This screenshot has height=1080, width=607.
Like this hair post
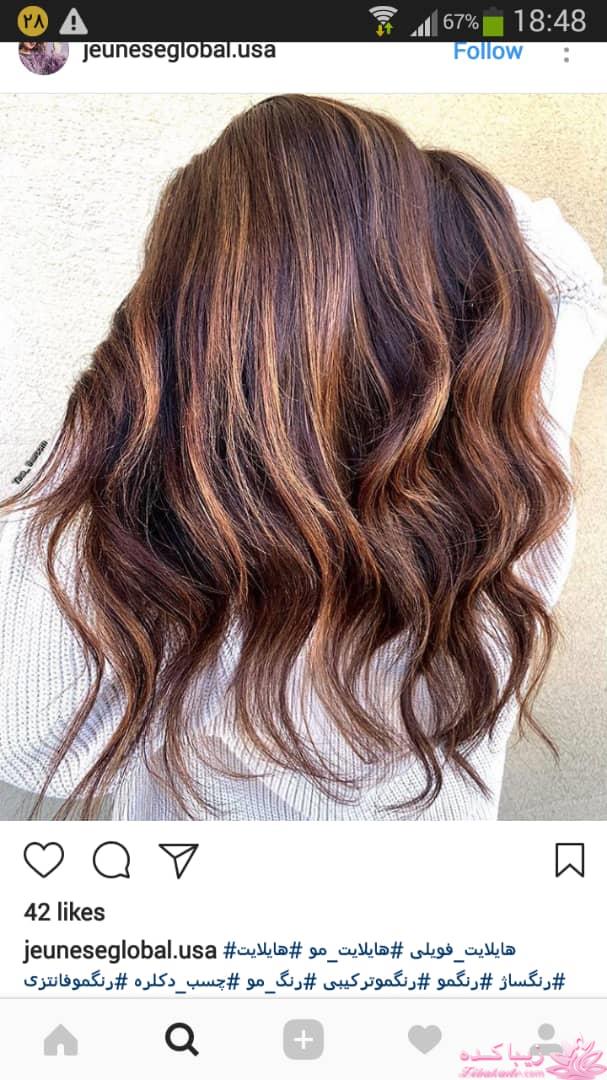(x=44, y=860)
